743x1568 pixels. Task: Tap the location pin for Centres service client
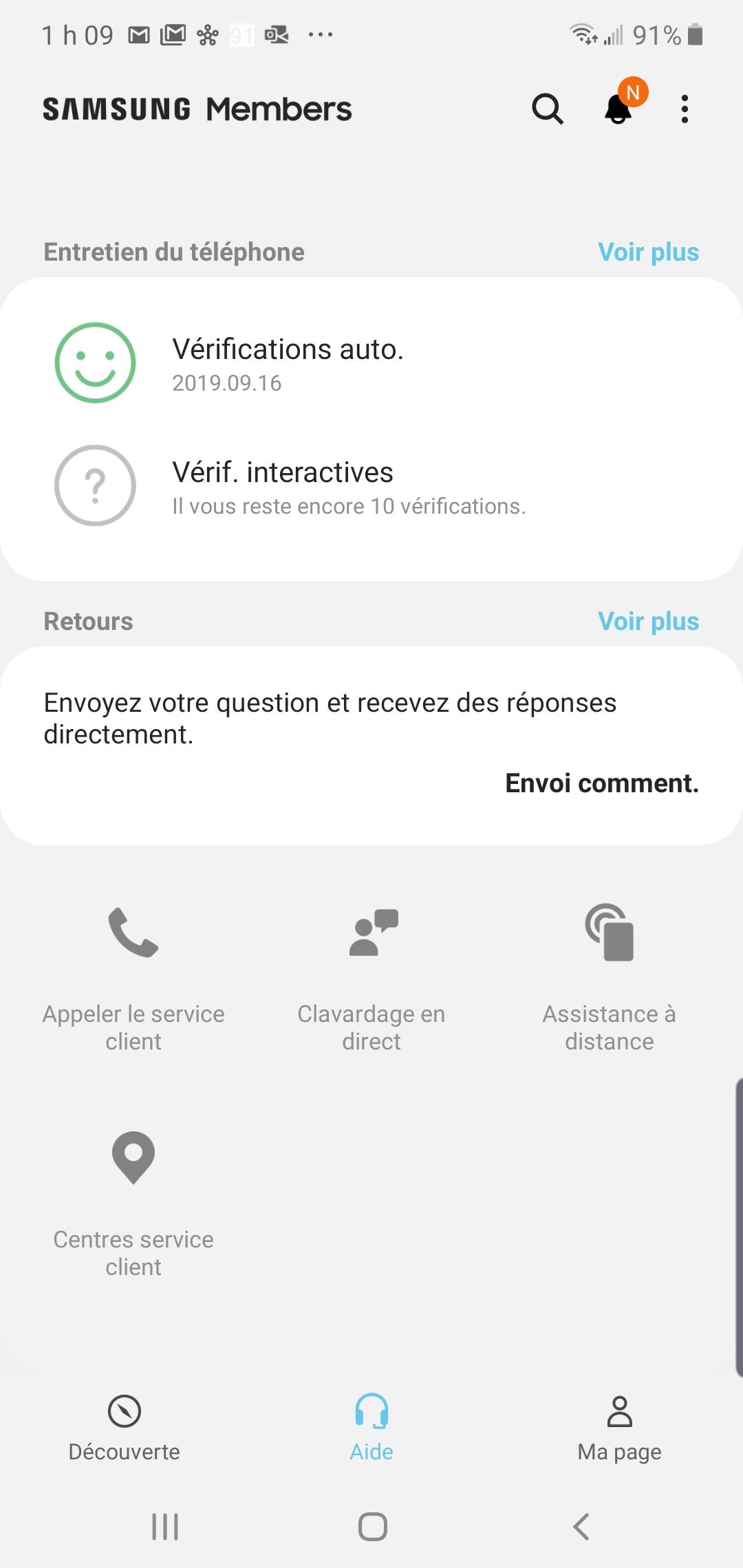(x=133, y=1157)
